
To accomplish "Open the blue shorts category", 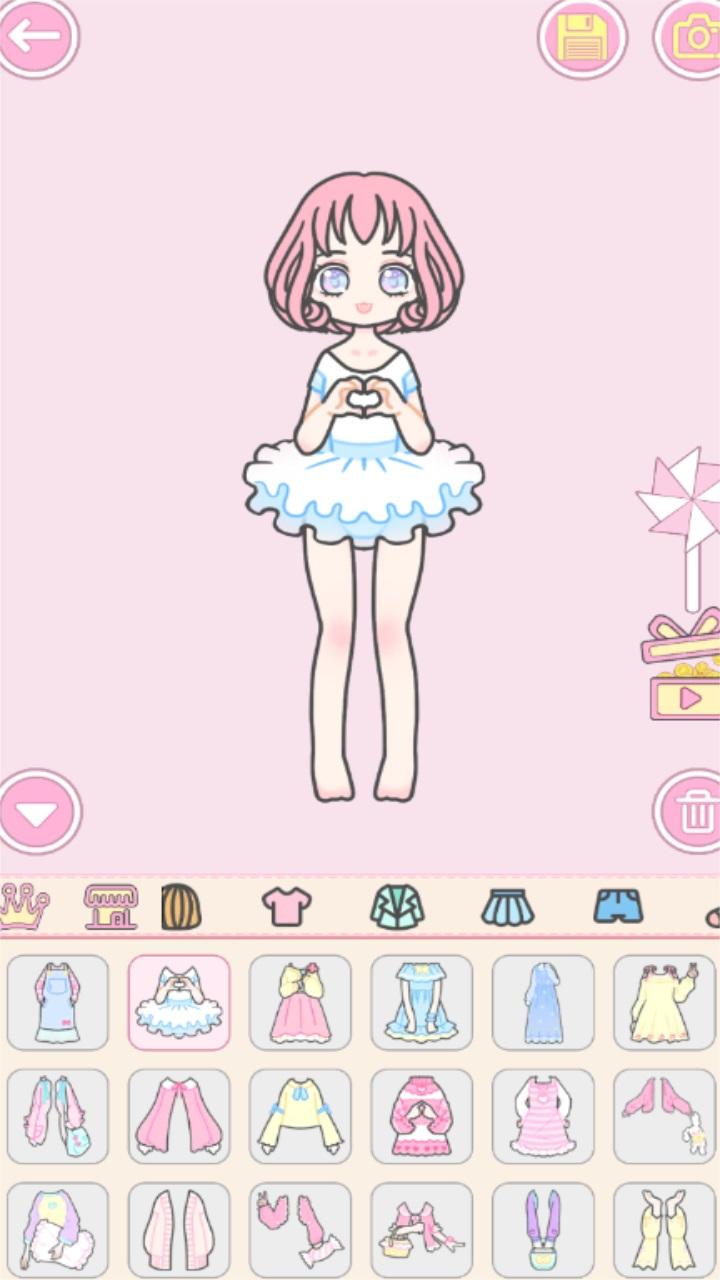I will click(x=618, y=906).
